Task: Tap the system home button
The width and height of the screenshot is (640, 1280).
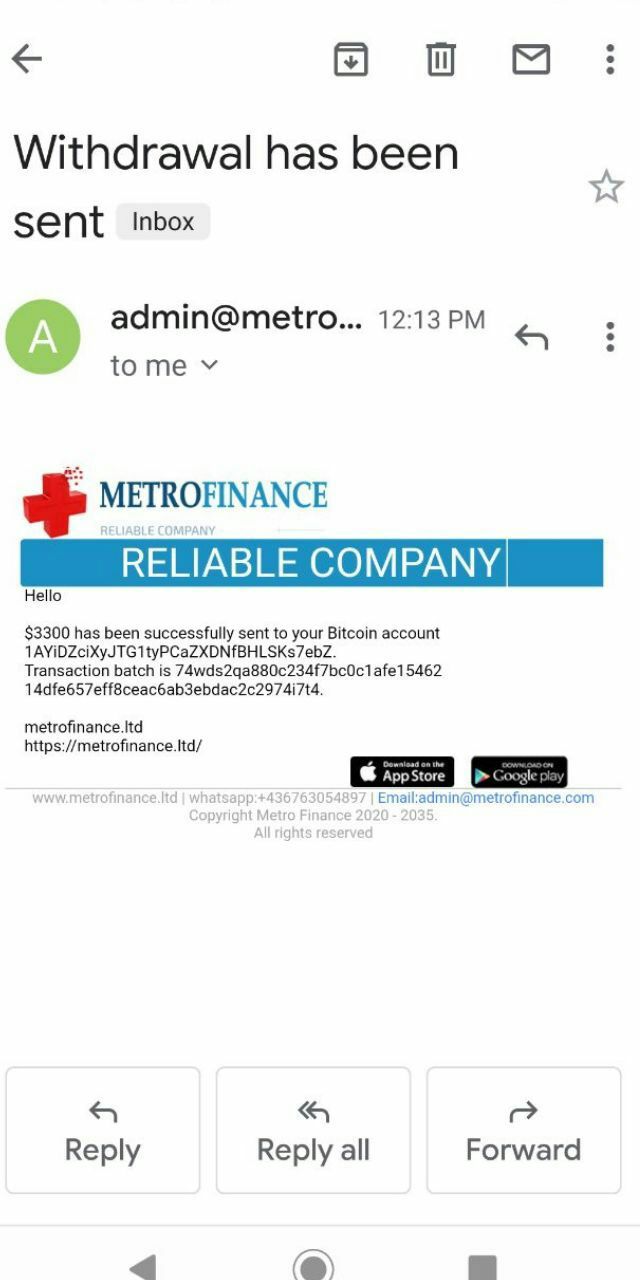Action: pos(313,1265)
